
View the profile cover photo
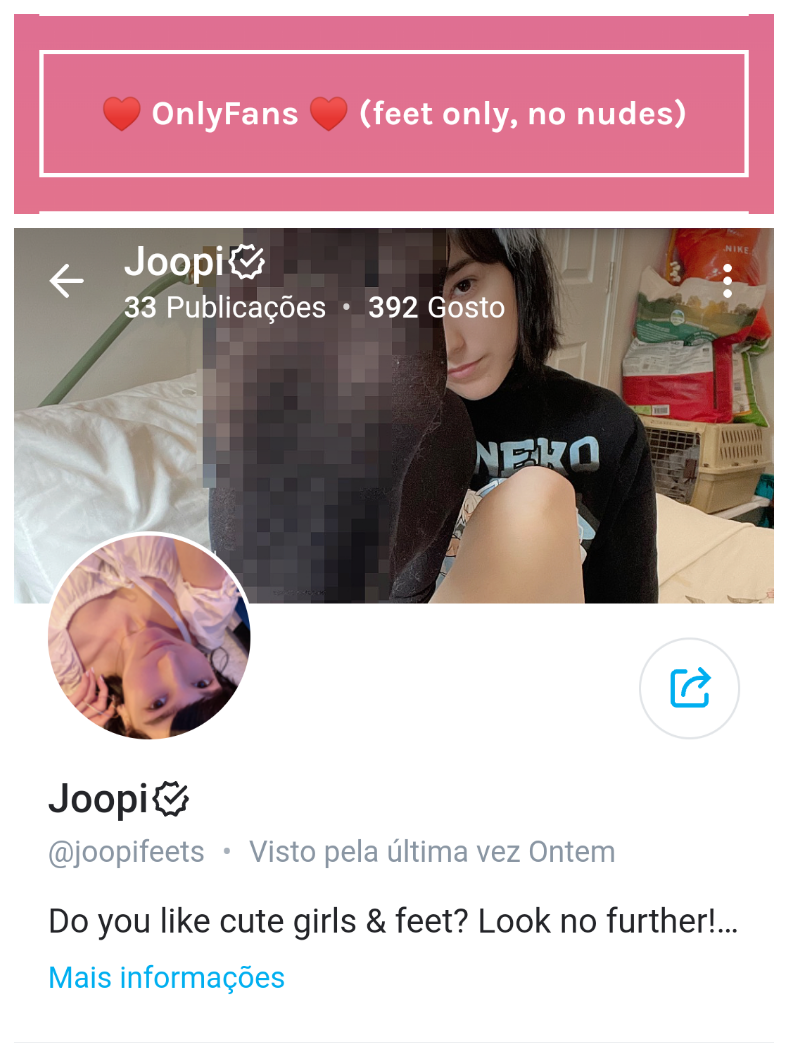(x=560, y=450)
